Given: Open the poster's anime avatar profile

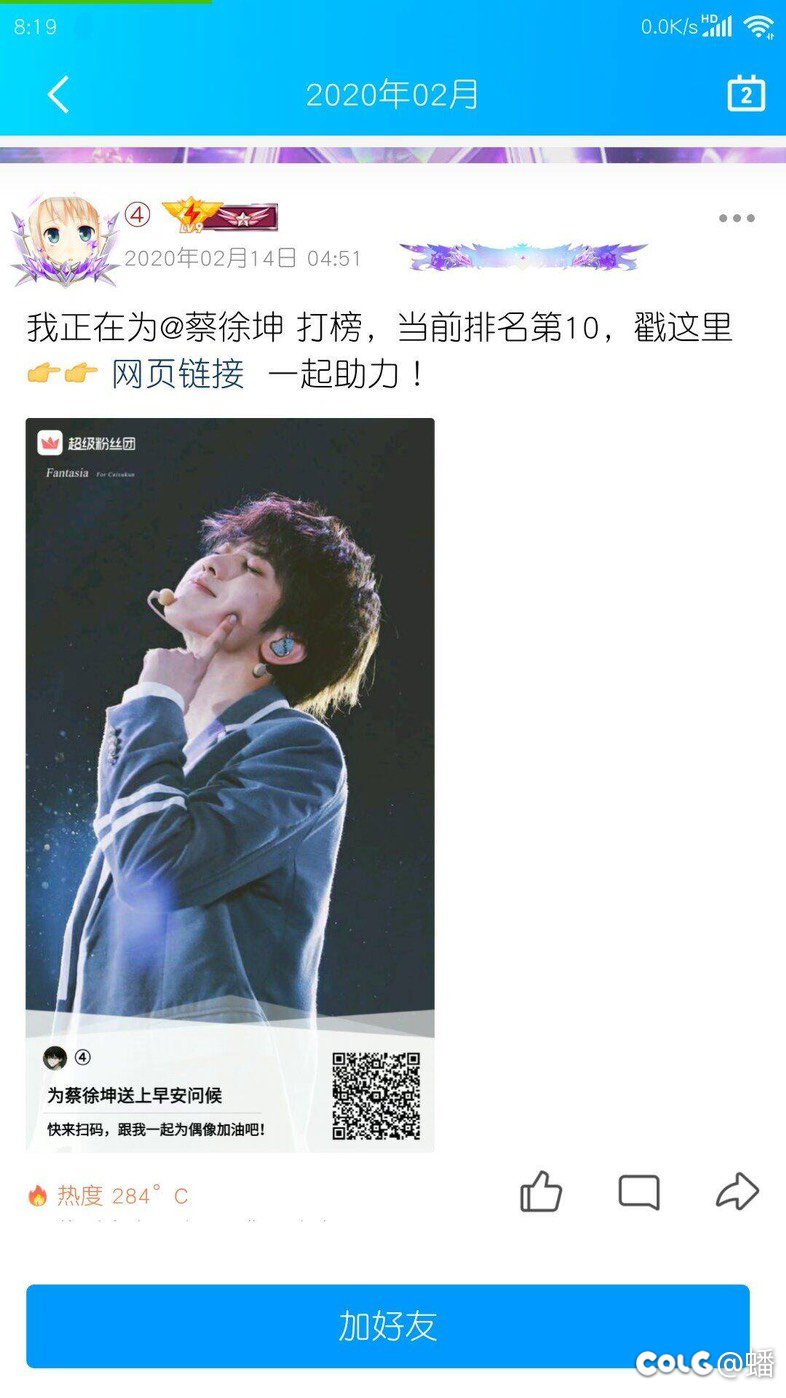Looking at the screenshot, I should [63, 239].
